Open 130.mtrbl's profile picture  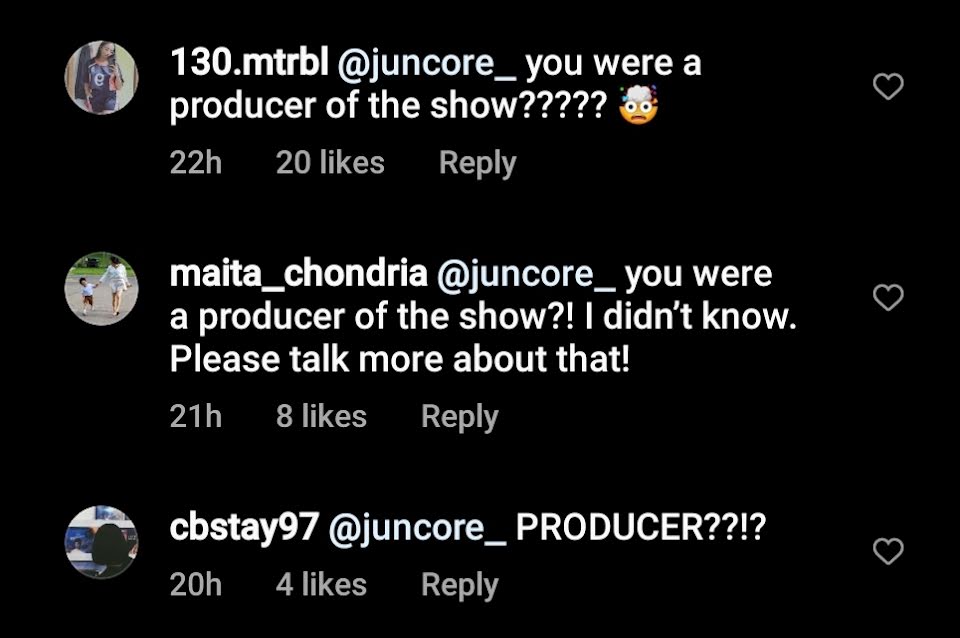[102, 78]
